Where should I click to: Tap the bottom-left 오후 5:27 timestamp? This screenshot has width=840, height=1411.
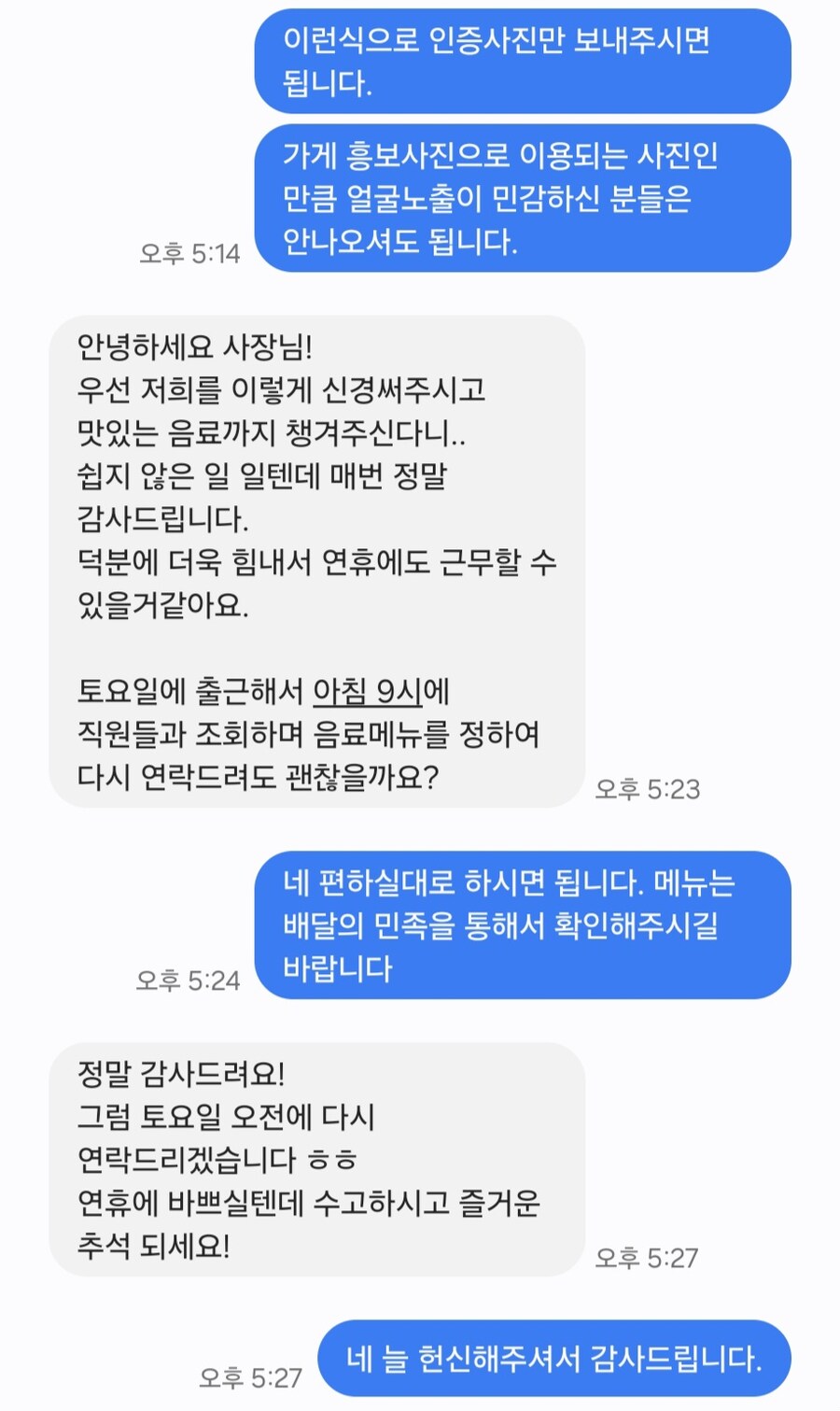[x=252, y=1374]
